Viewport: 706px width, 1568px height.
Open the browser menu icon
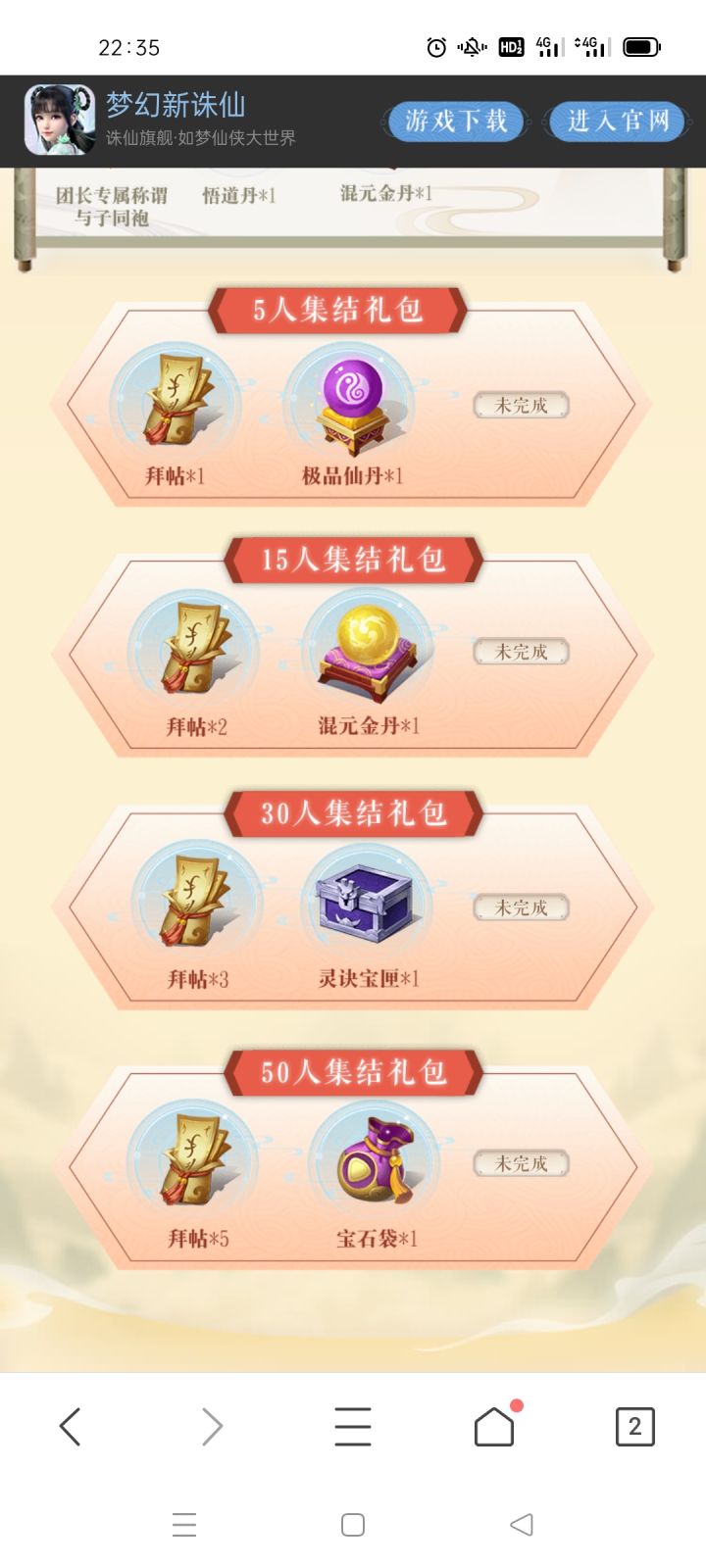(353, 1427)
